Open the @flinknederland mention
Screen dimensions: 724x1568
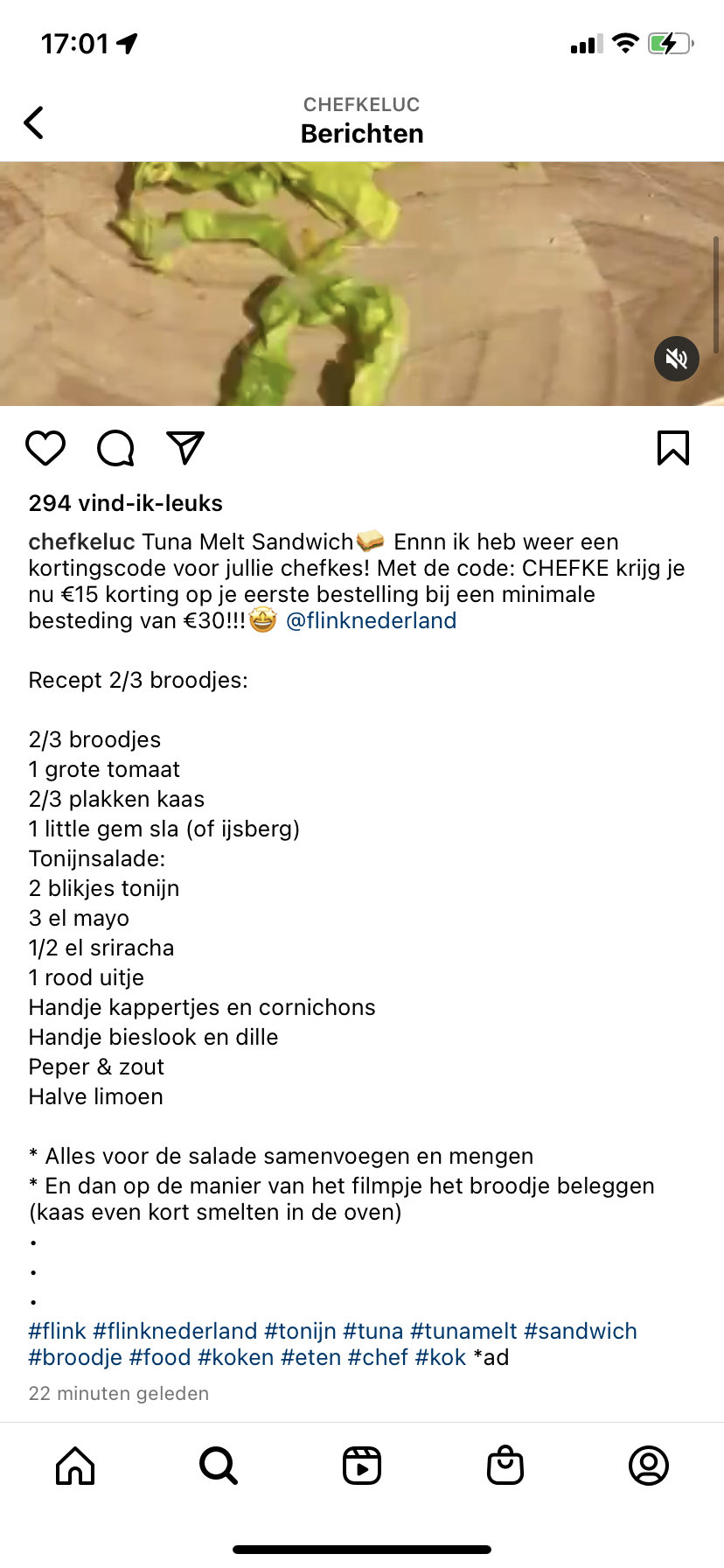(371, 620)
